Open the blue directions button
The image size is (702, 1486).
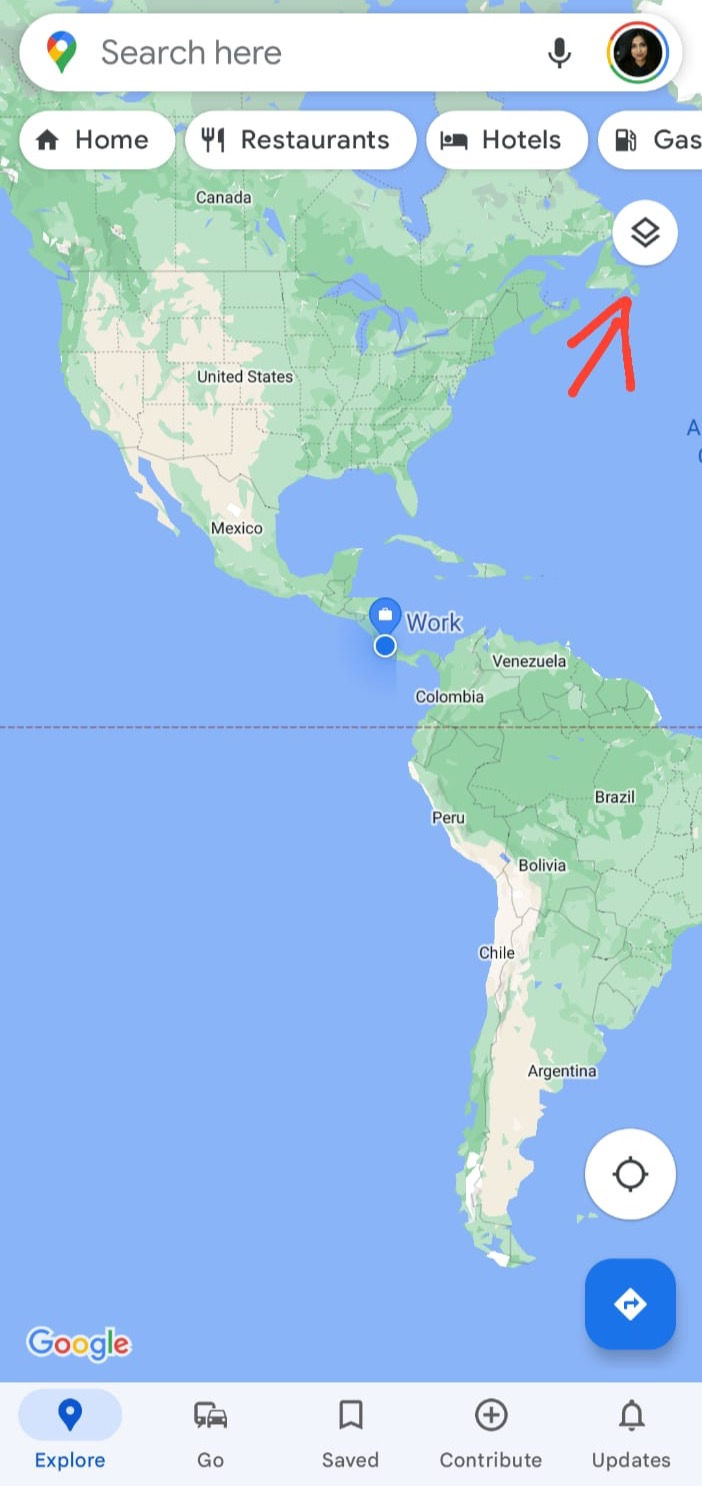[630, 1304]
